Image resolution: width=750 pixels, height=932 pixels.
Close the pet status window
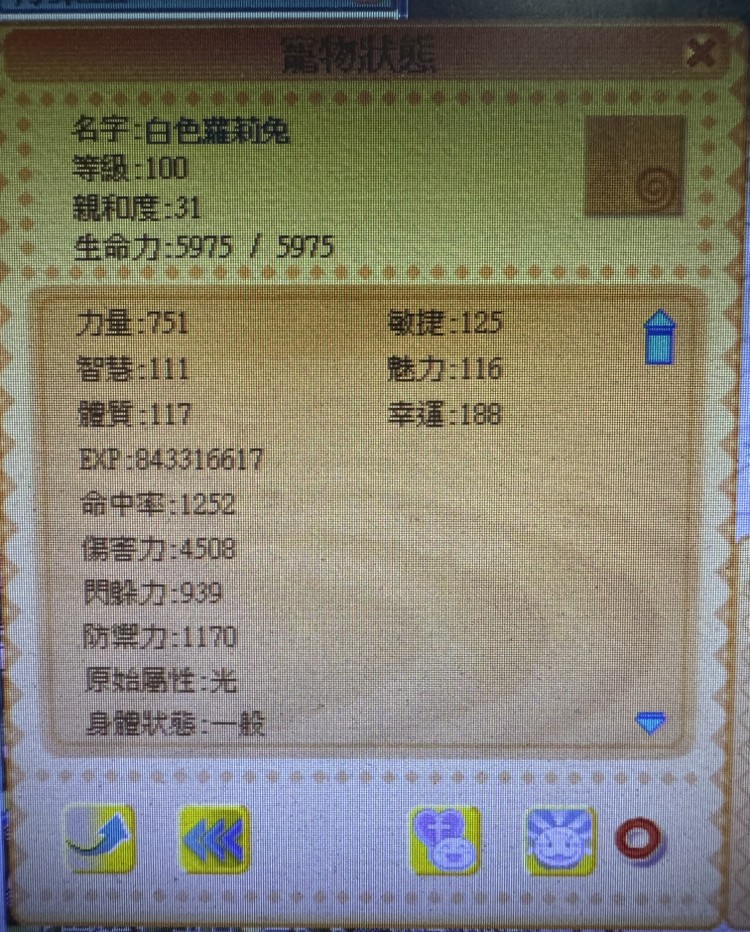coord(704,52)
